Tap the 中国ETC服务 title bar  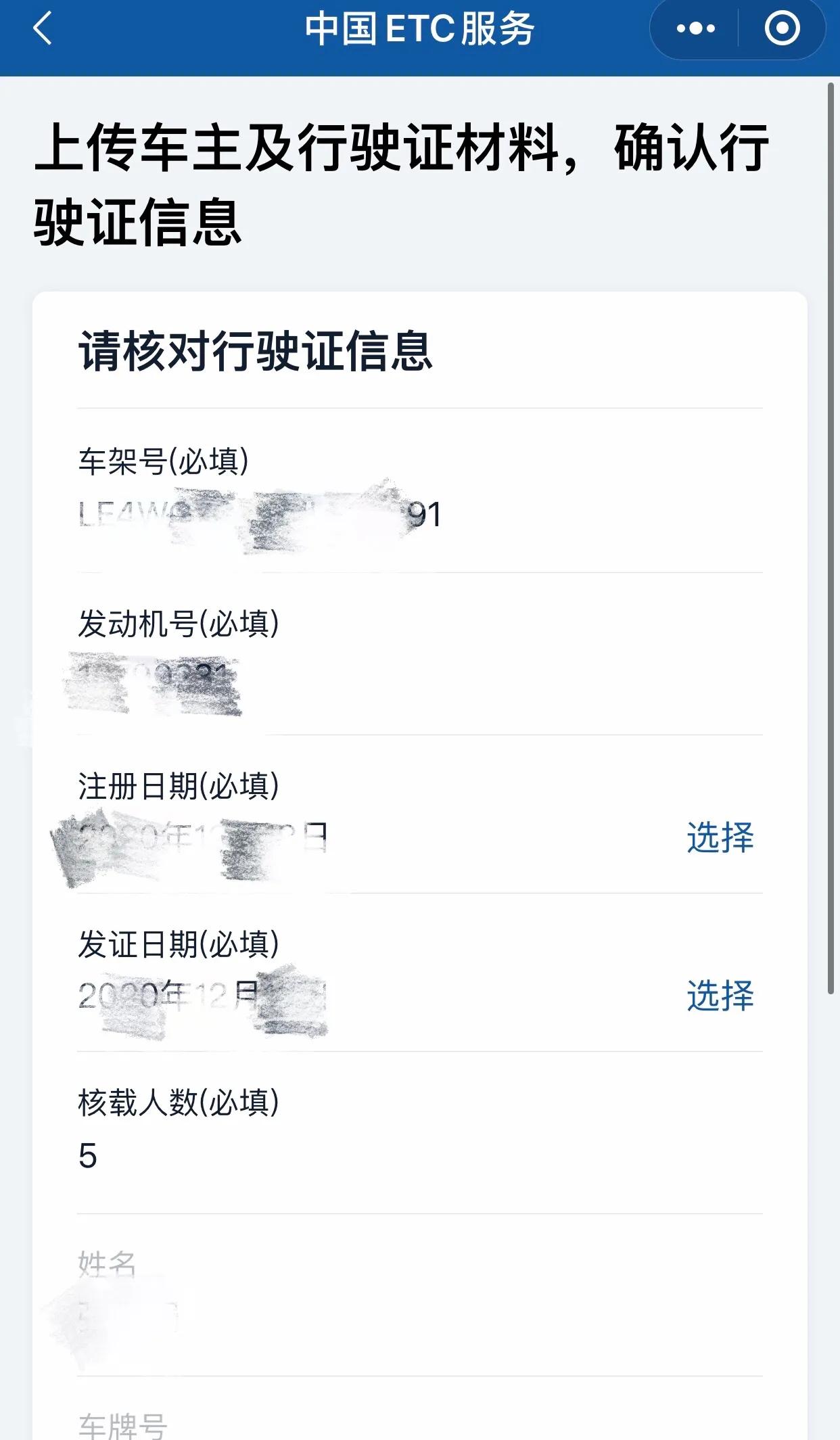[x=419, y=28]
